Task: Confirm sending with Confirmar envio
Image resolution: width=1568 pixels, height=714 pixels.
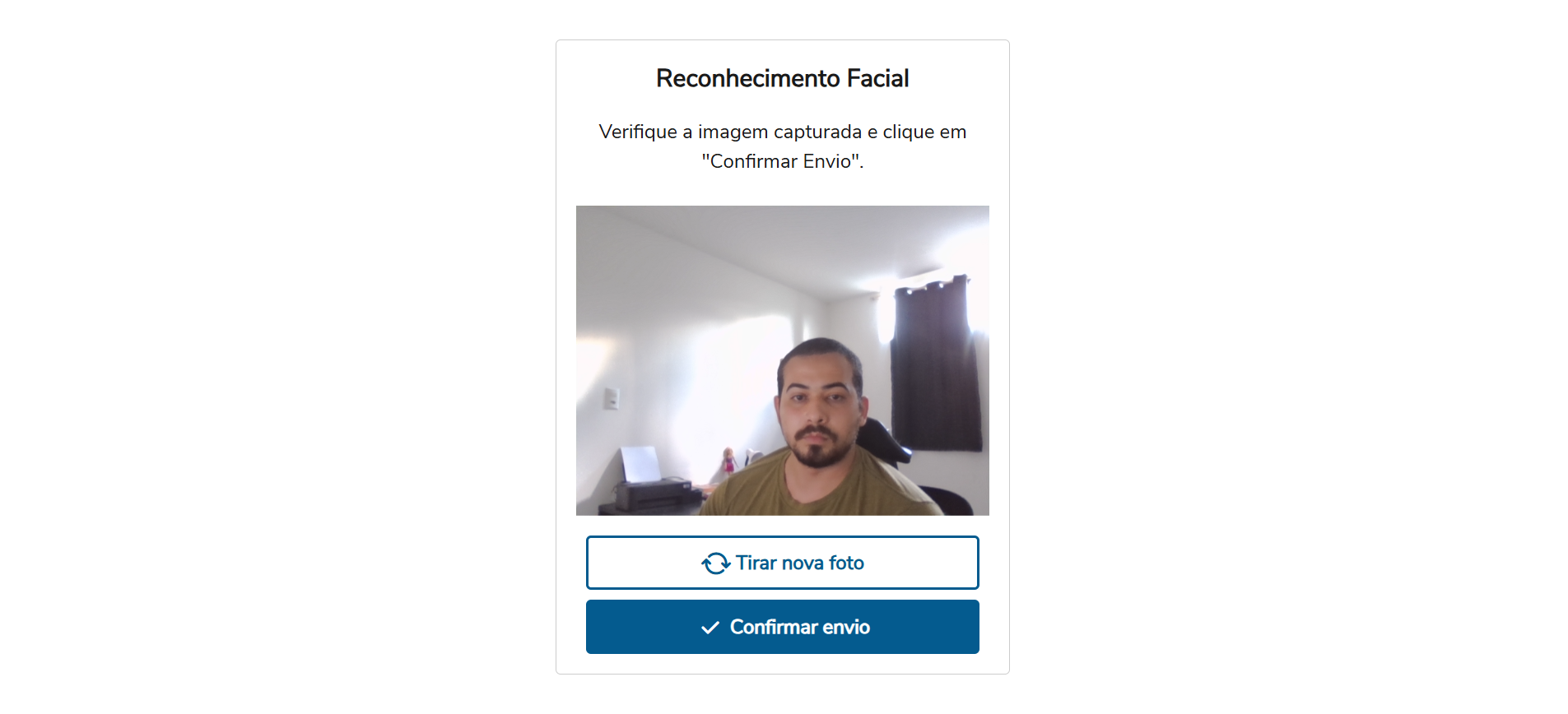Action: tap(782, 627)
